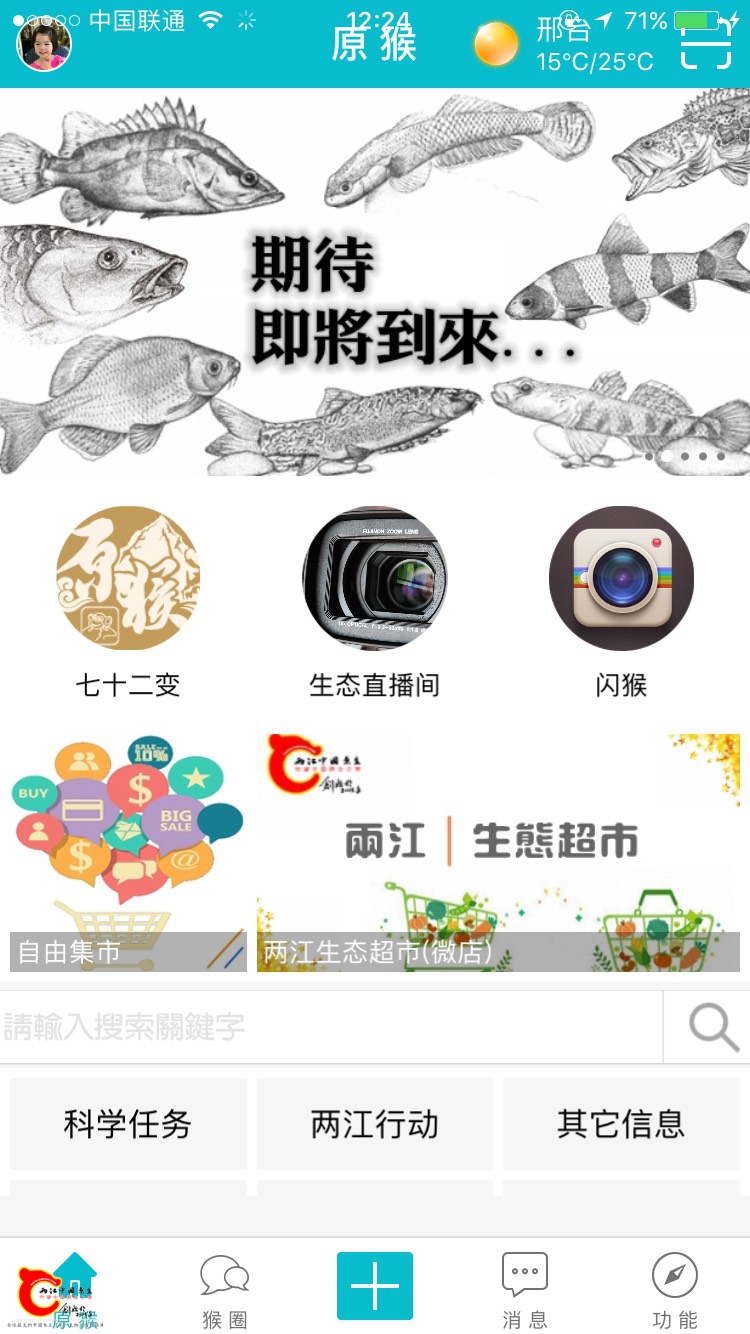Open the profile avatar in the header
Image resolution: width=750 pixels, height=1334 pixels.
44,44
